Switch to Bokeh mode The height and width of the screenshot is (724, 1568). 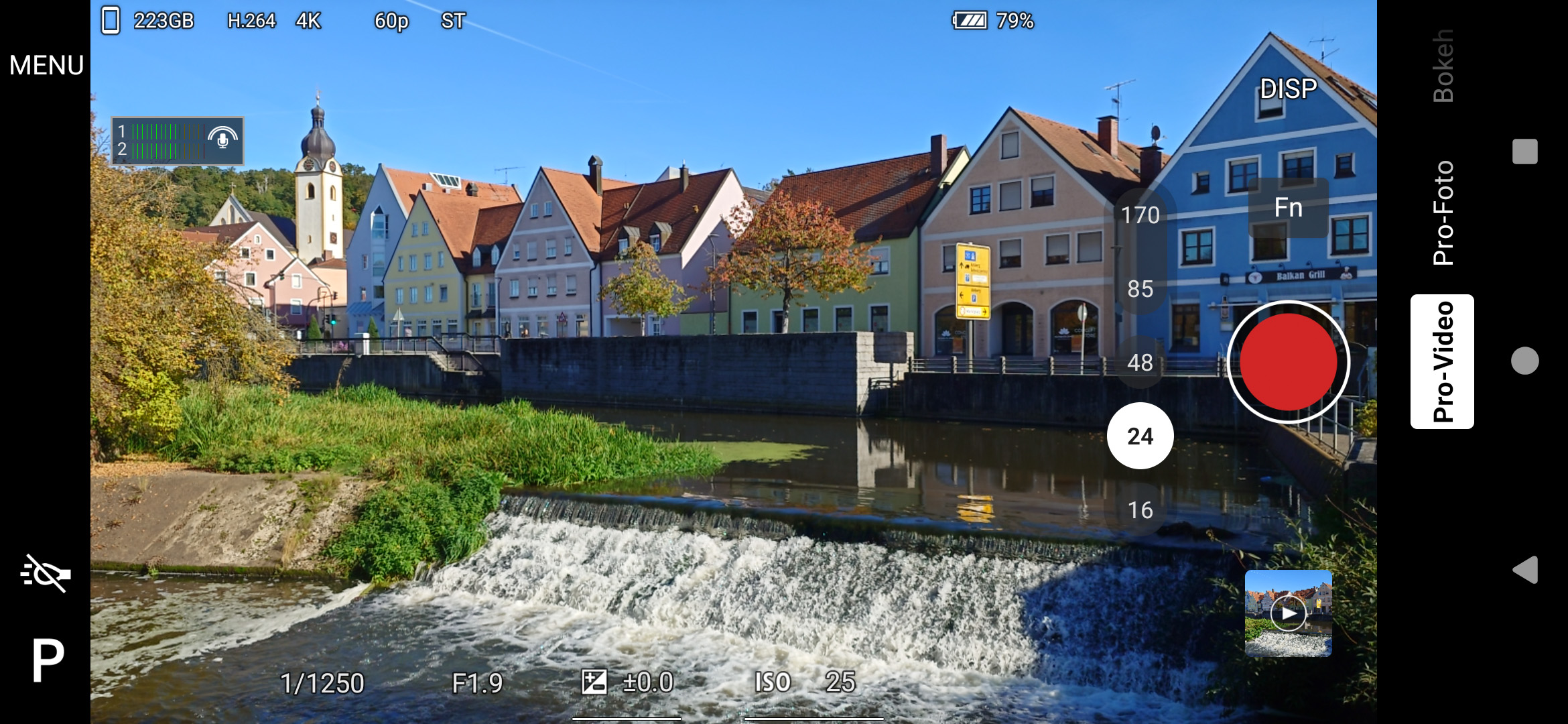point(1443,65)
